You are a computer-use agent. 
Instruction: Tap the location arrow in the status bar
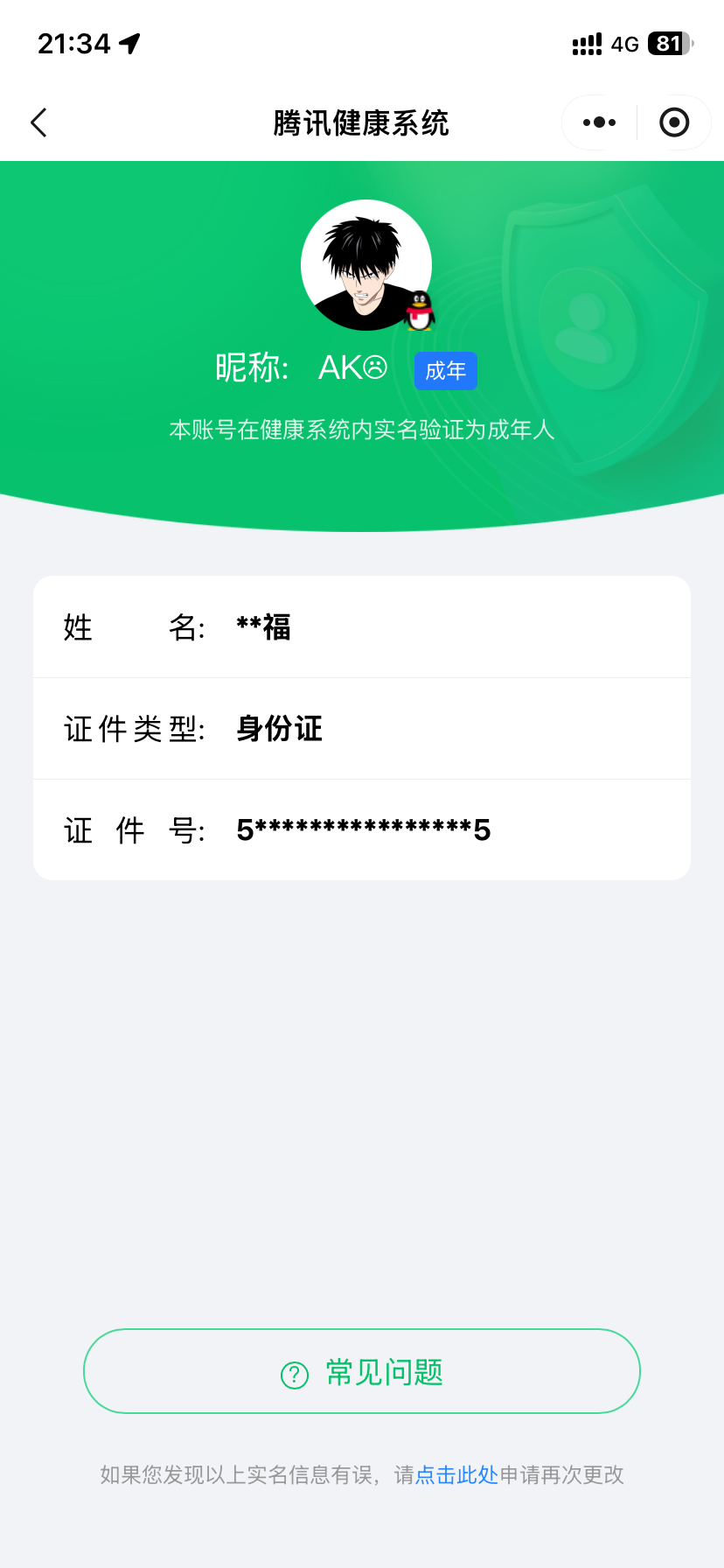[131, 42]
